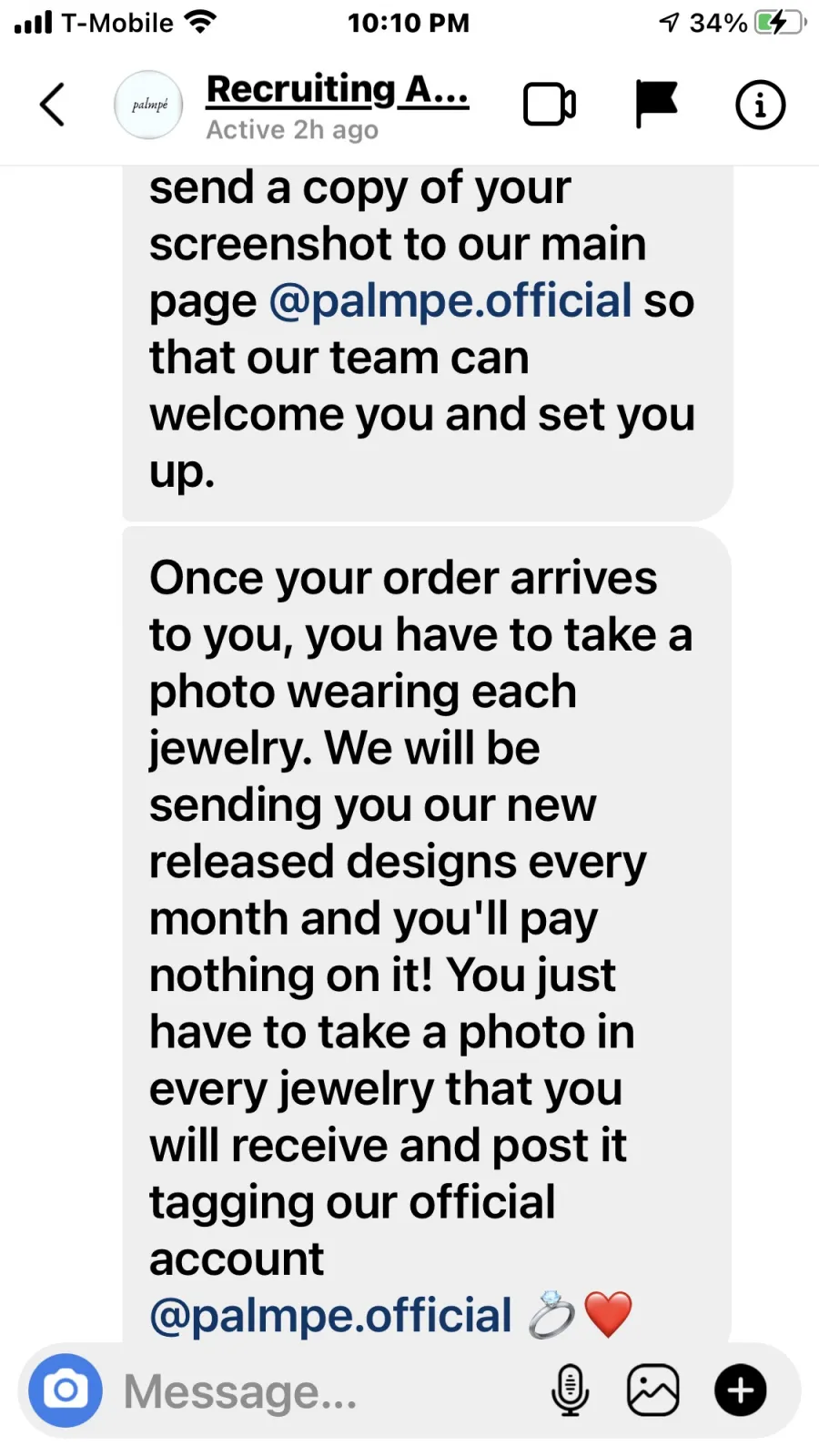Open @palmpe.official link beside ring emoji

[330, 1316]
